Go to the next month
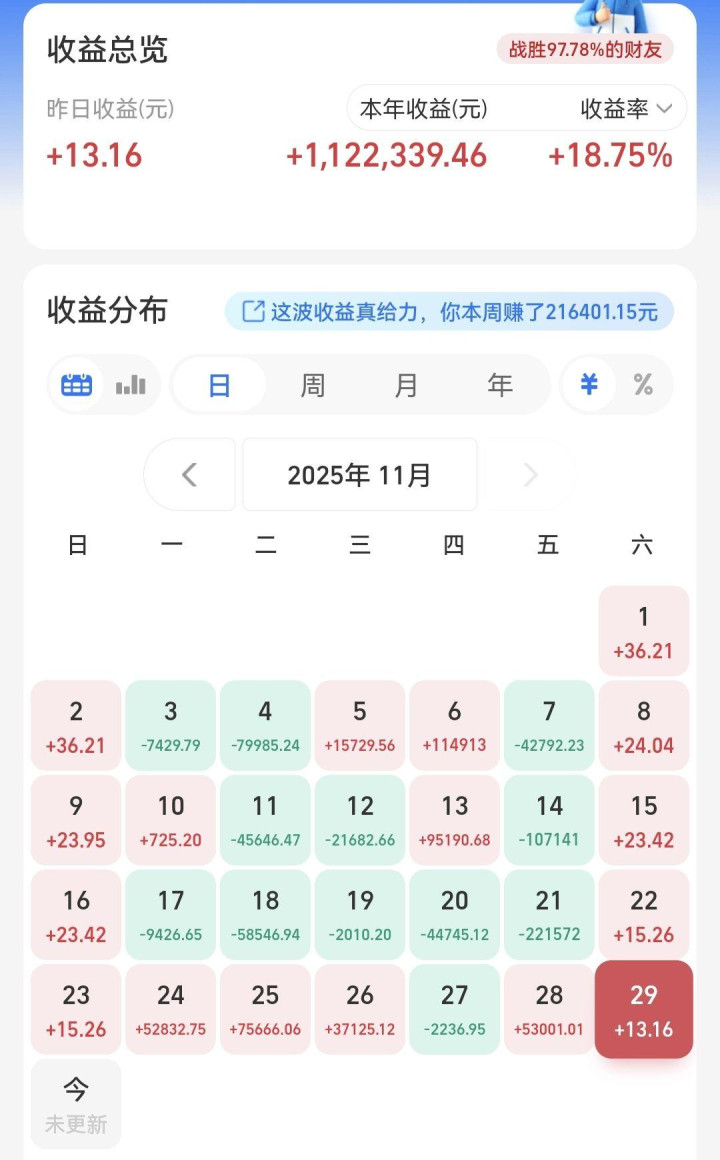Screen dimensions: 720x1160 click(x=531, y=475)
